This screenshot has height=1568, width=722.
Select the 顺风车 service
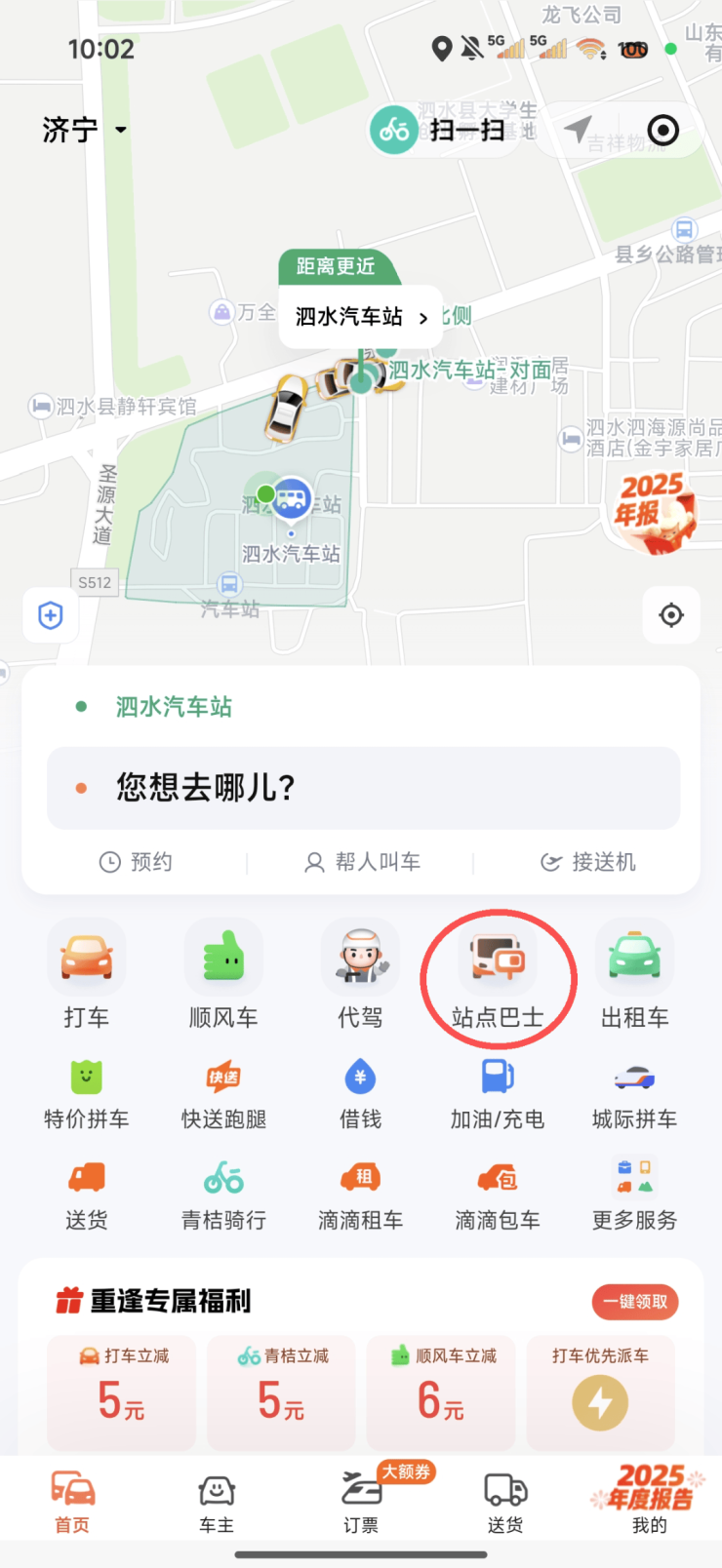(x=223, y=977)
